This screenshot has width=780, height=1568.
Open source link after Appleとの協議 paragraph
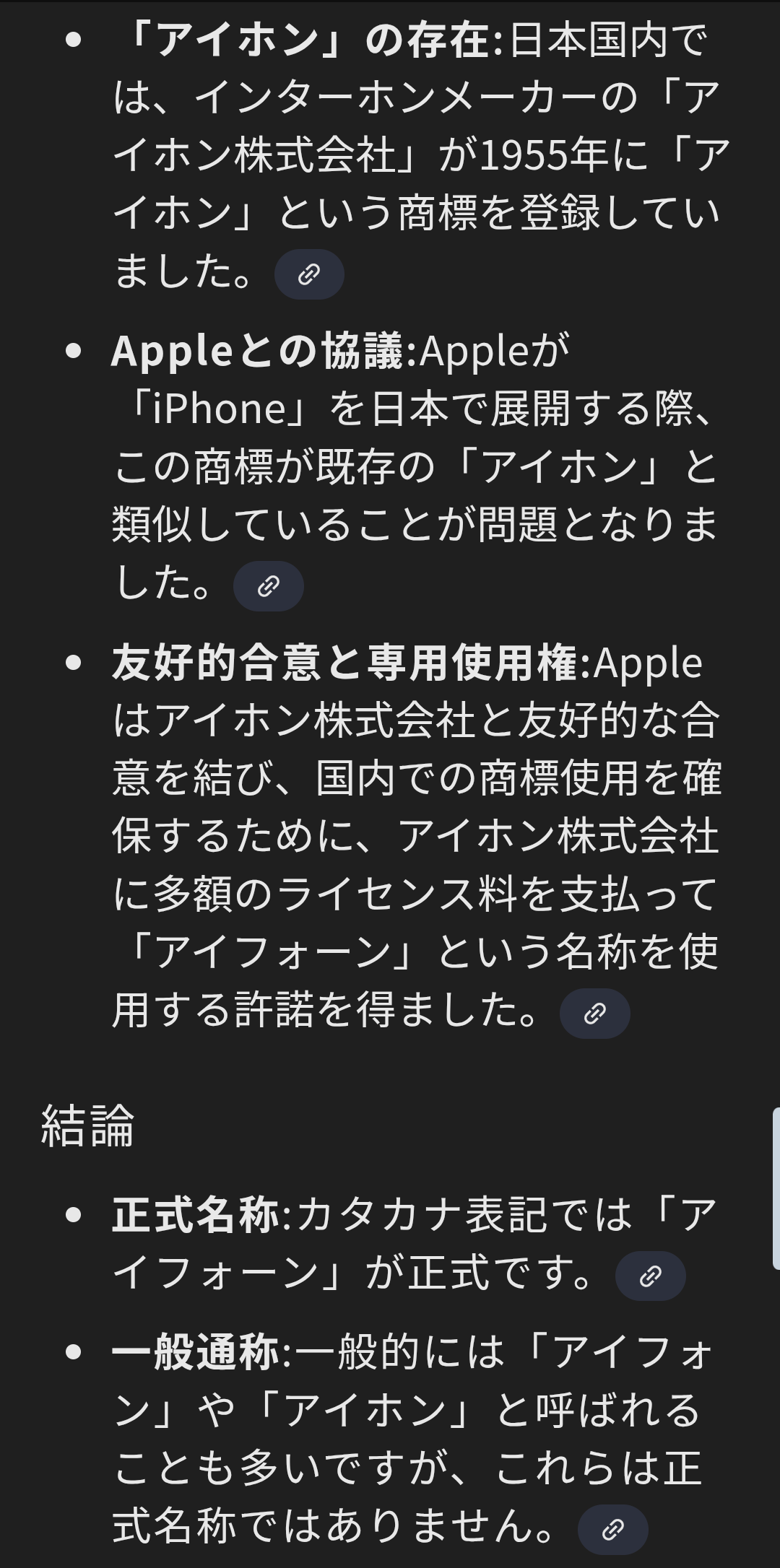(268, 586)
